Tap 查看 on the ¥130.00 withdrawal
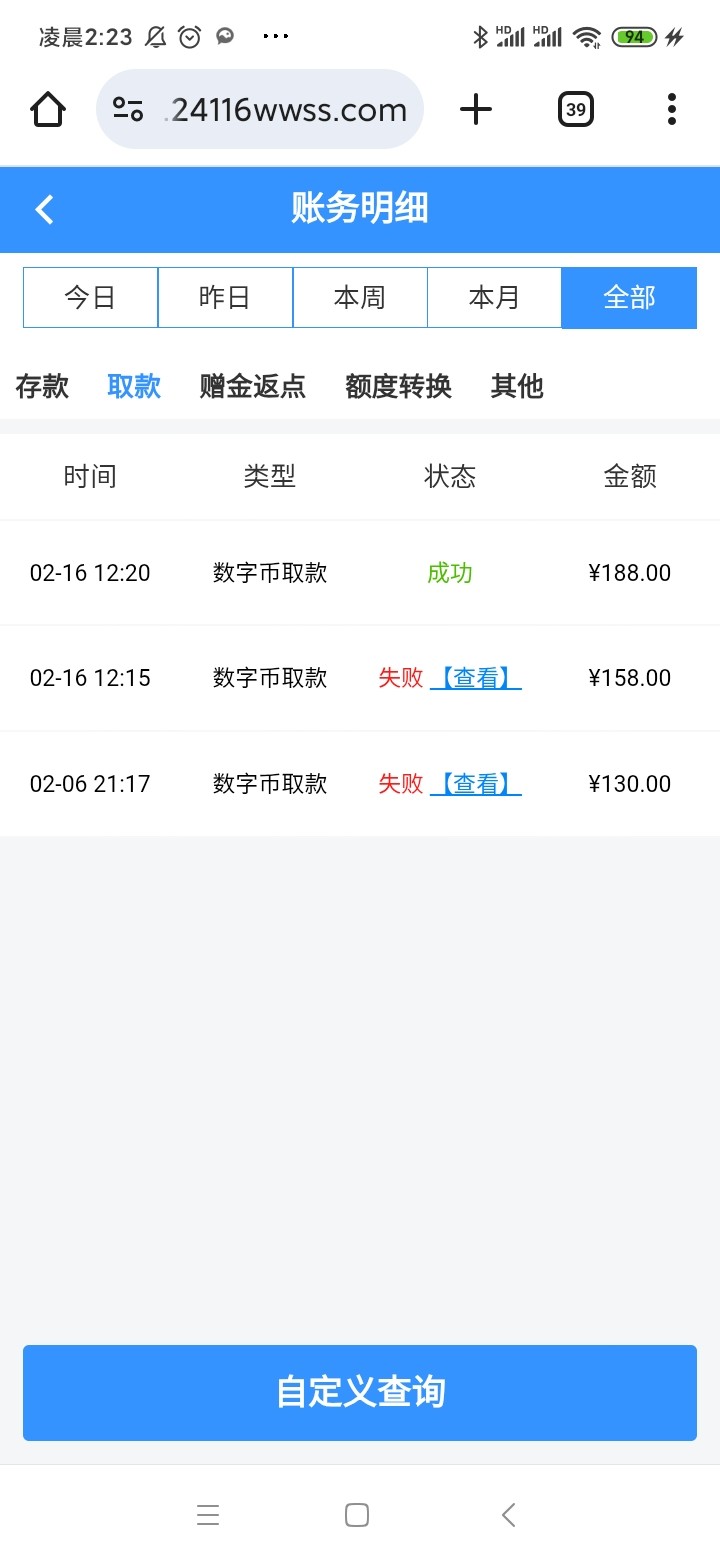 [x=476, y=784]
